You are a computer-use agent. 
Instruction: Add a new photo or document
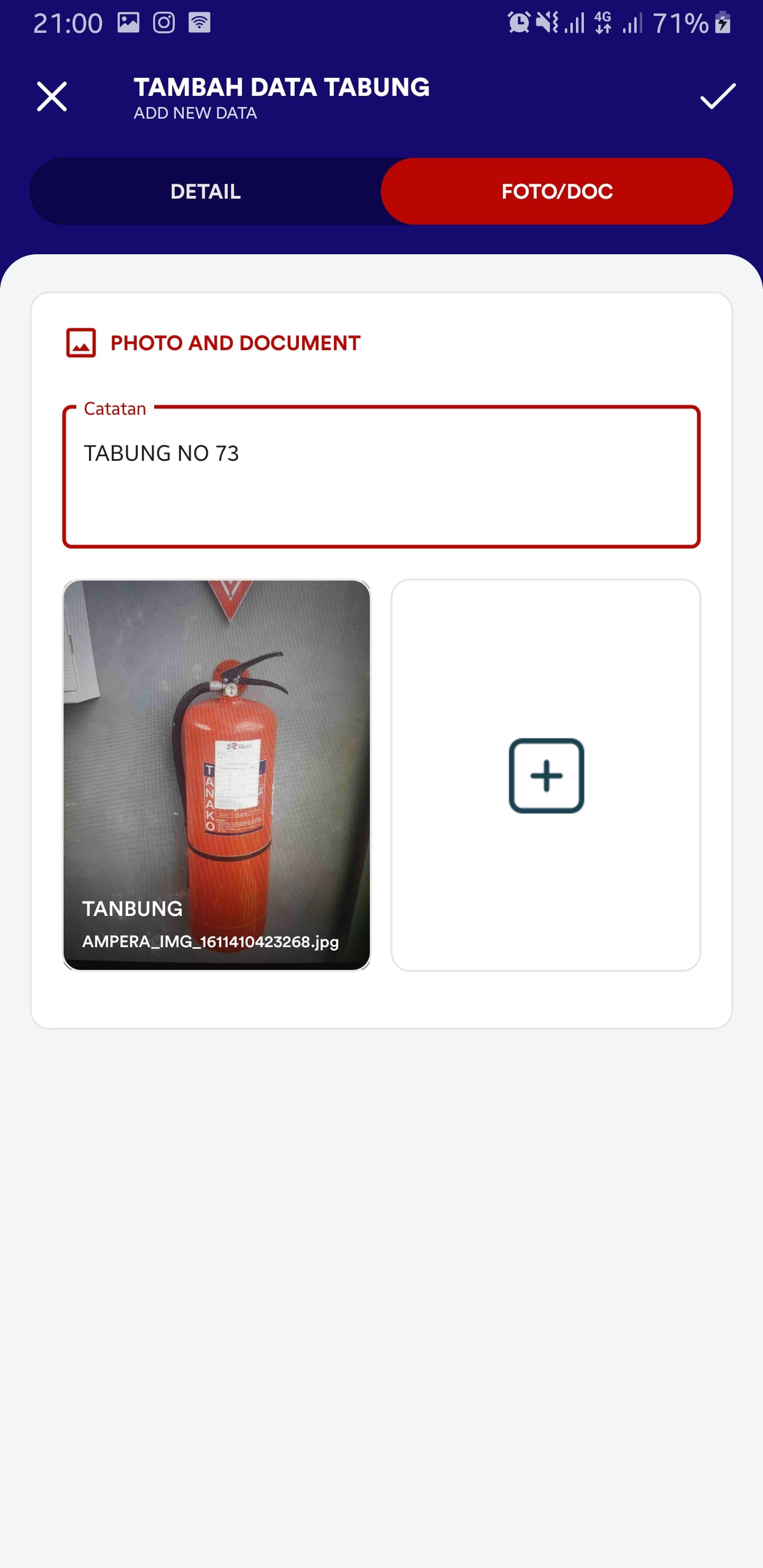pyautogui.click(x=546, y=776)
